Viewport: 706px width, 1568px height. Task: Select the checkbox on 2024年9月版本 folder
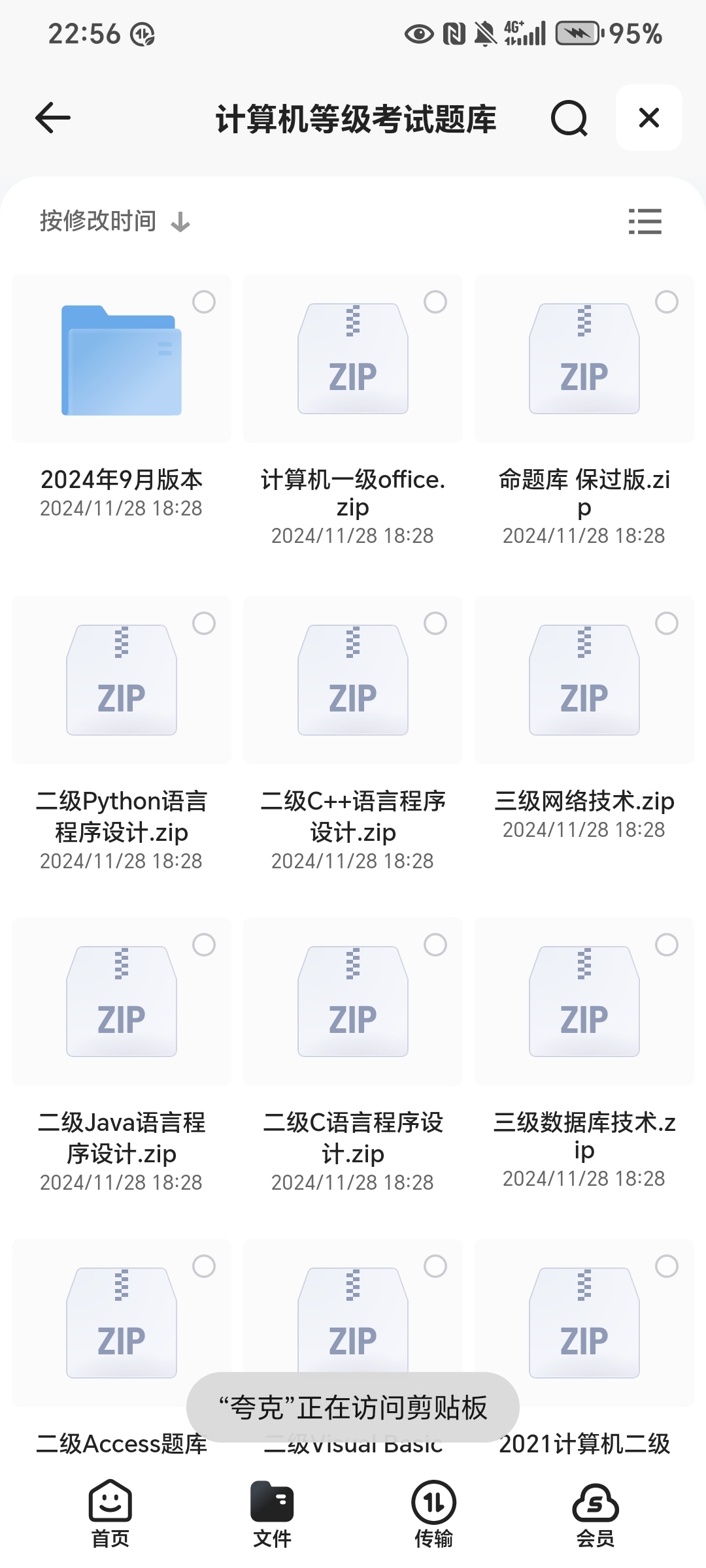[204, 302]
